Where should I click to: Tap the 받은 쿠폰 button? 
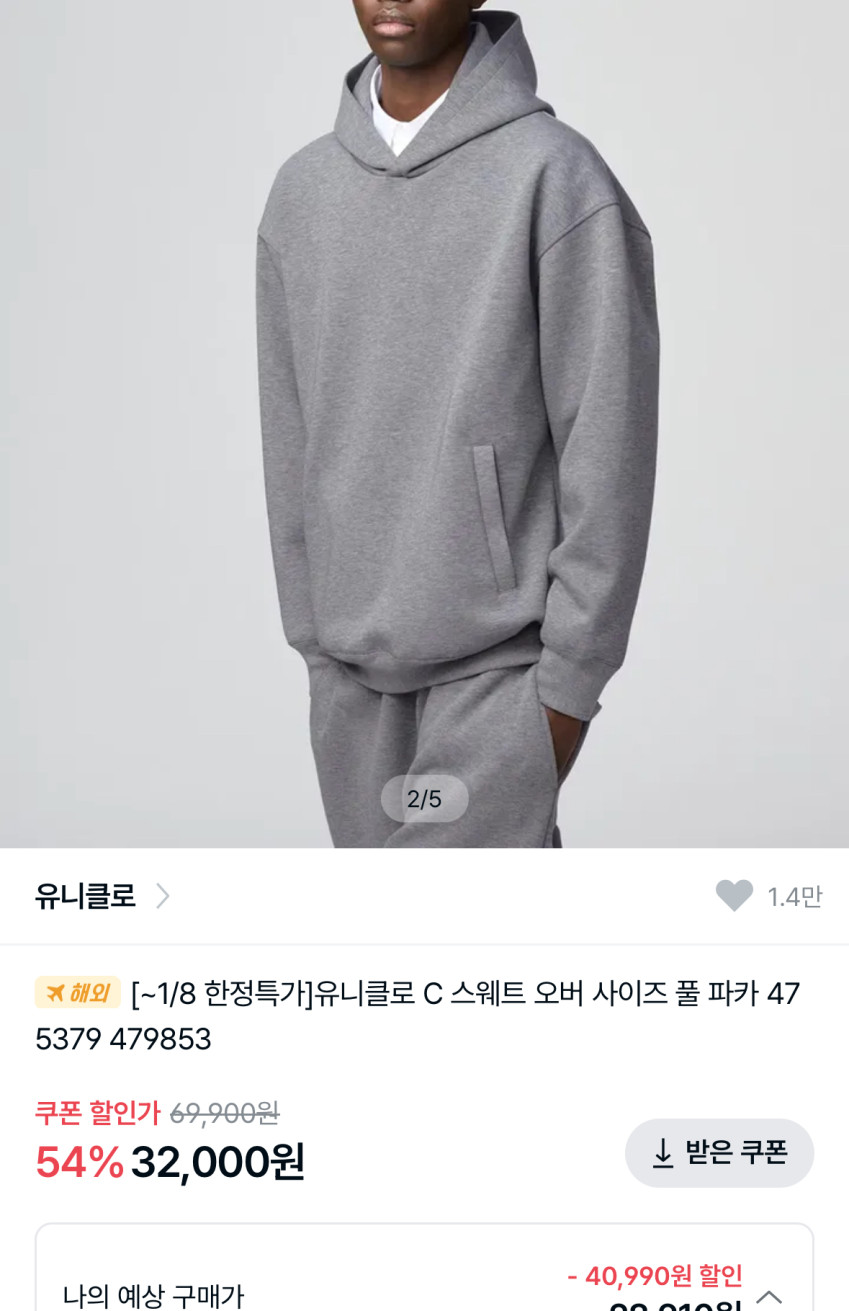click(719, 1153)
